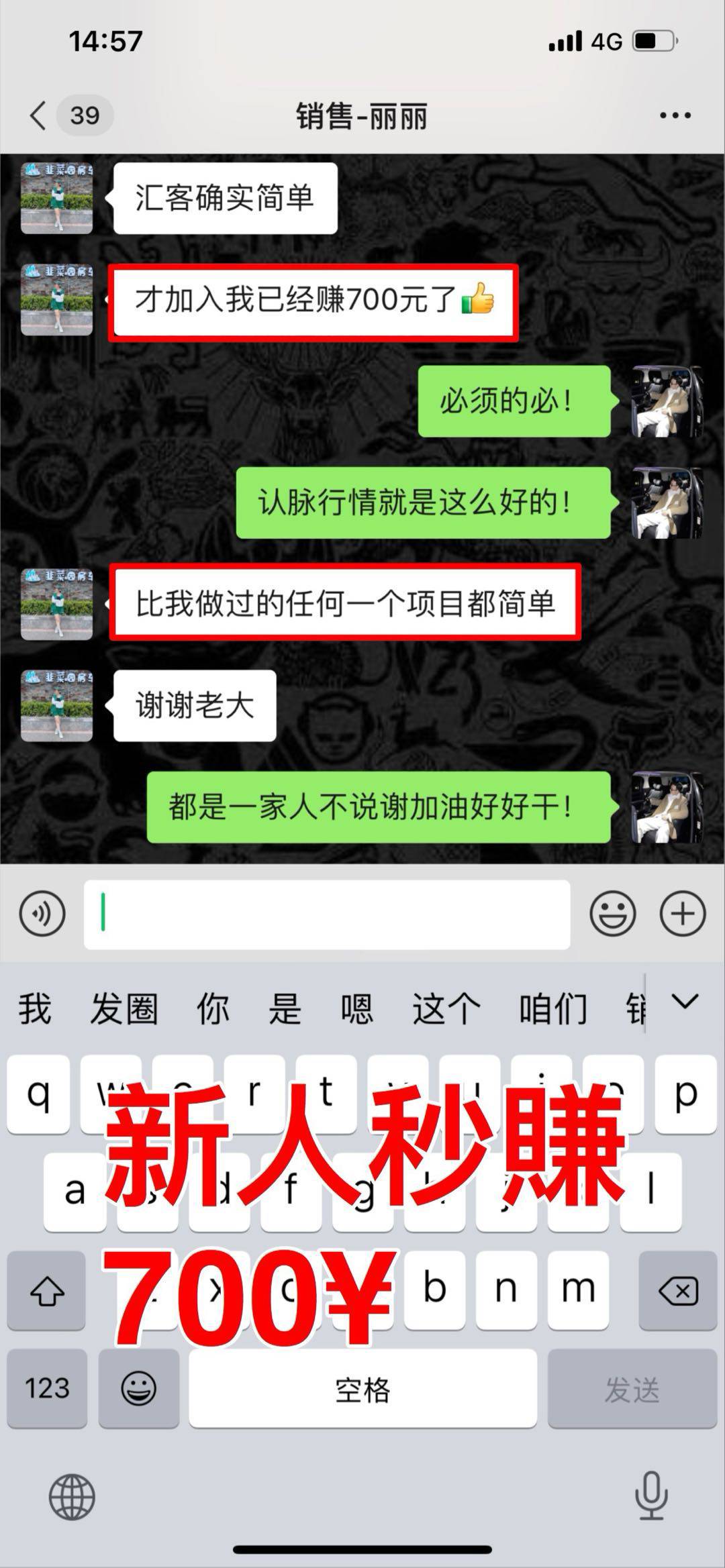This screenshot has height=1568, width=725.
Task: Choose the suggested word 咱们
Action: coord(553,1008)
